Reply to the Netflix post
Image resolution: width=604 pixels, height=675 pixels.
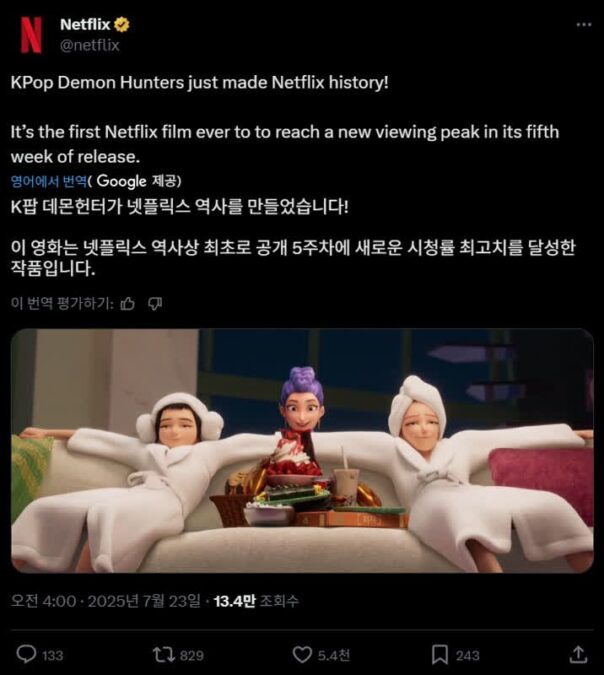pyautogui.click(x=27, y=654)
